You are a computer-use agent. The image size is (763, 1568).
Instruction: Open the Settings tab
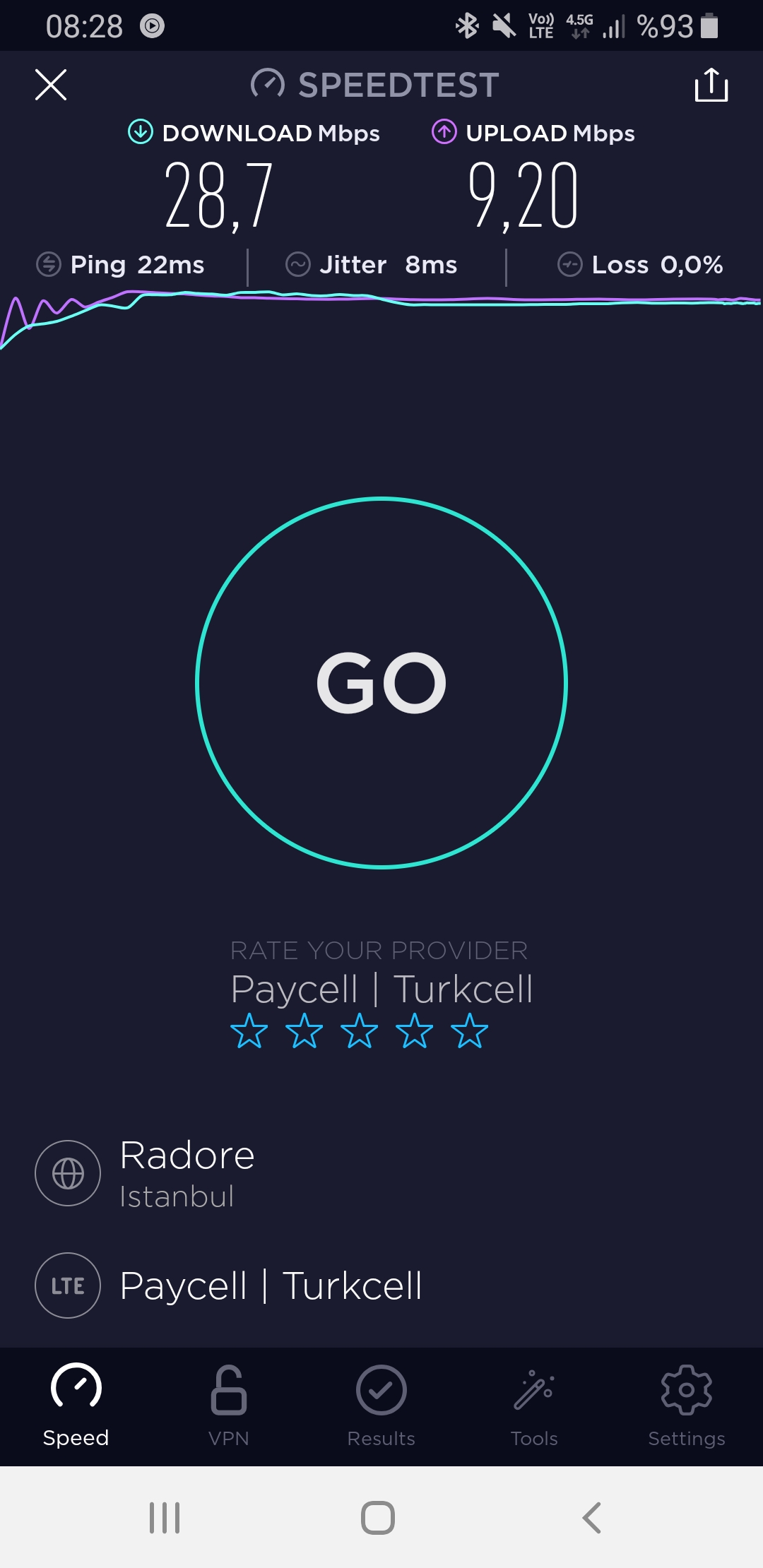point(687,1406)
